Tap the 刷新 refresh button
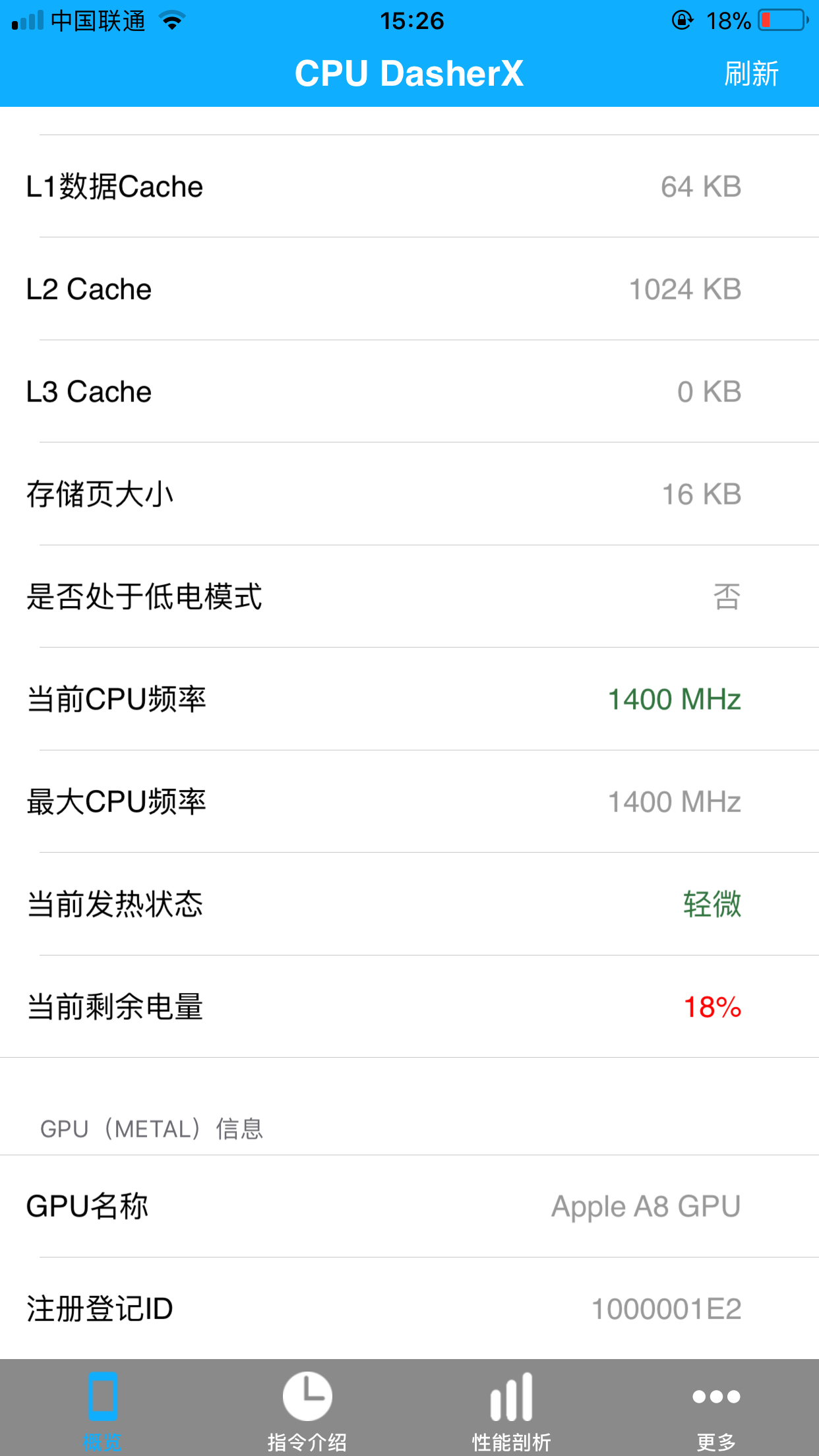The image size is (819, 1456). [x=751, y=73]
